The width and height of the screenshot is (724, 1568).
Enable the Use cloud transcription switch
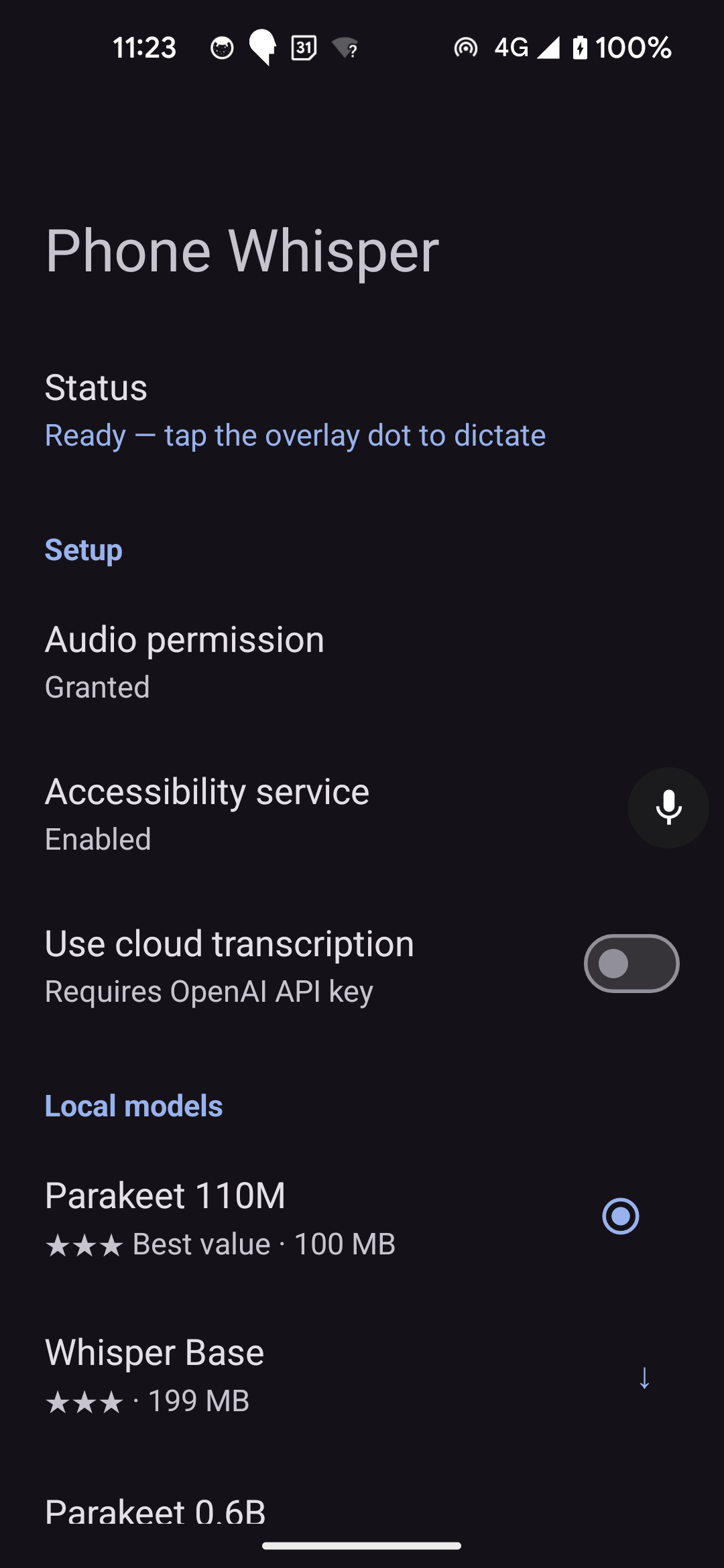(x=631, y=964)
